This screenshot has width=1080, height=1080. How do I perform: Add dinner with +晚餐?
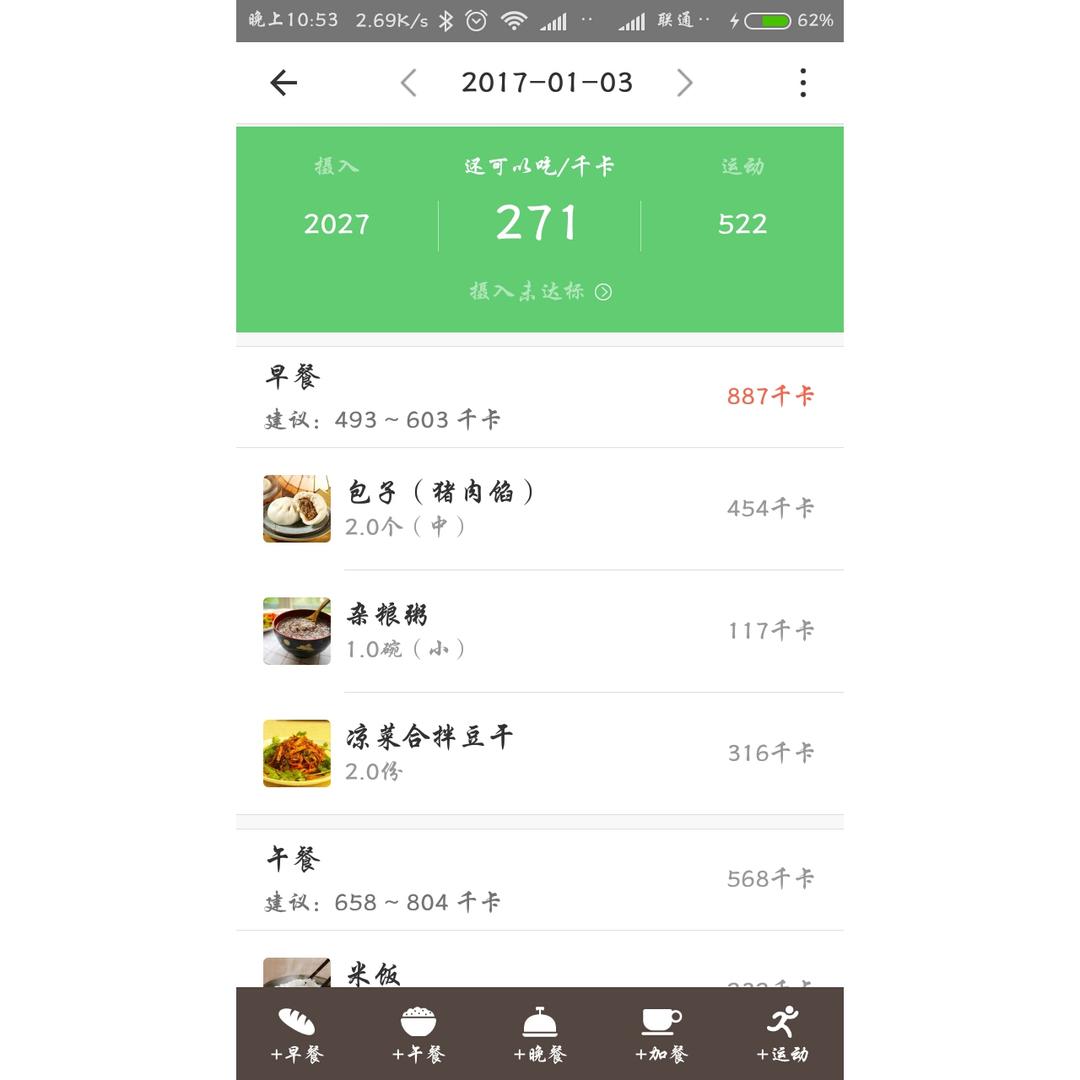(540, 1034)
